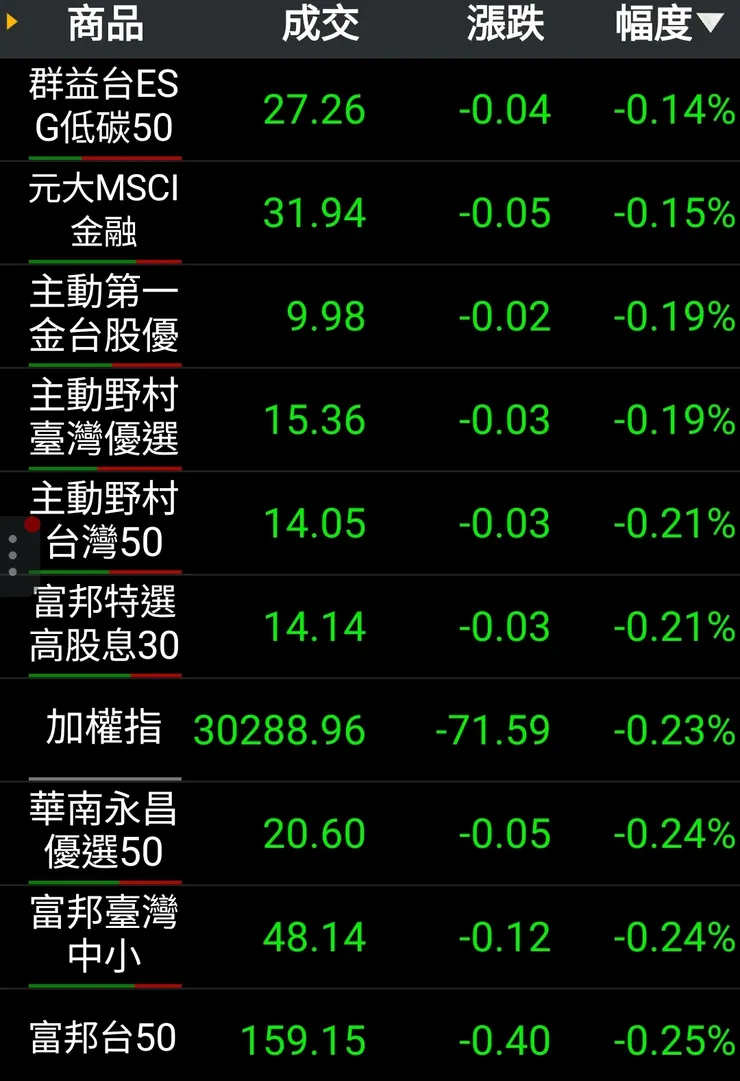Open 華南永昌優選50 quote

coord(104,833)
